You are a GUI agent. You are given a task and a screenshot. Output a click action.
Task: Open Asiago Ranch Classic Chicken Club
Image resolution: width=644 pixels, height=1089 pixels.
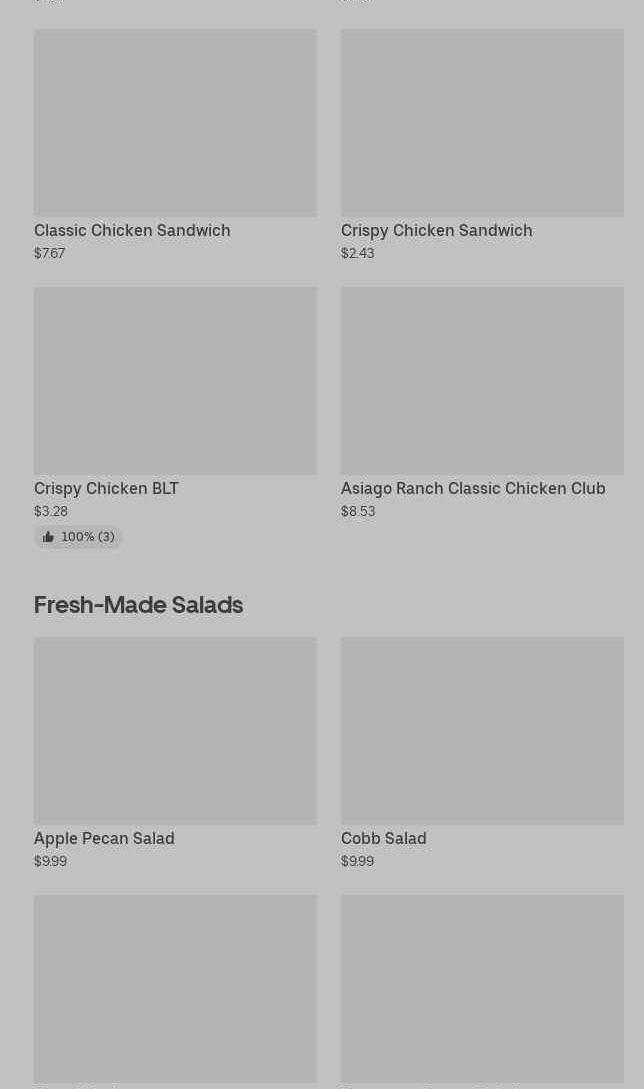pyautogui.click(x=482, y=404)
